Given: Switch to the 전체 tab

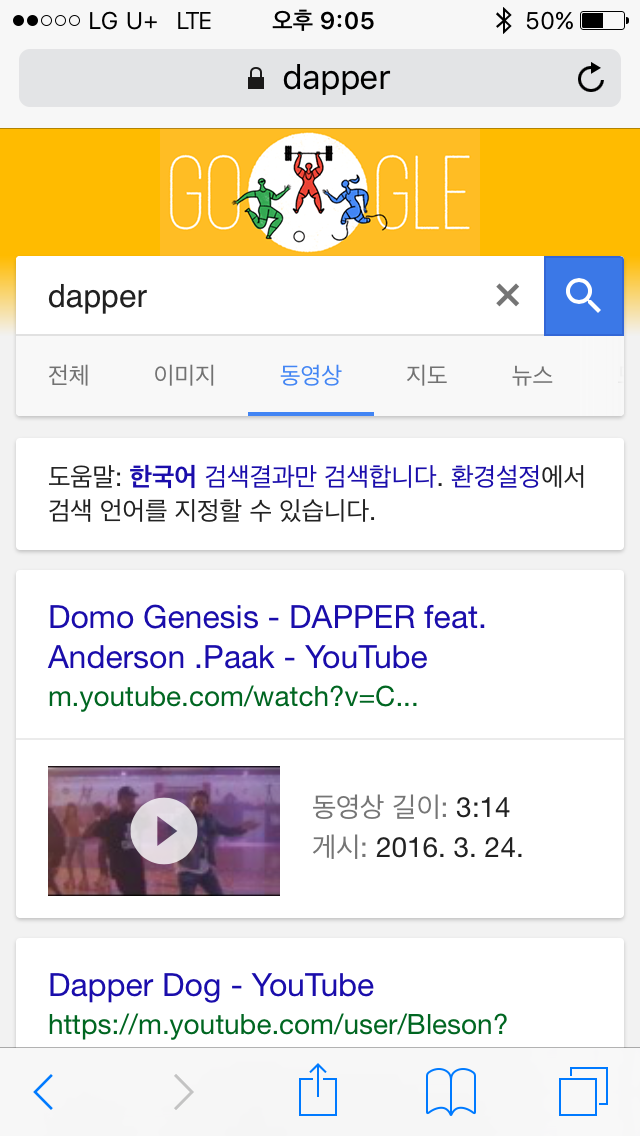Looking at the screenshot, I should click(69, 376).
